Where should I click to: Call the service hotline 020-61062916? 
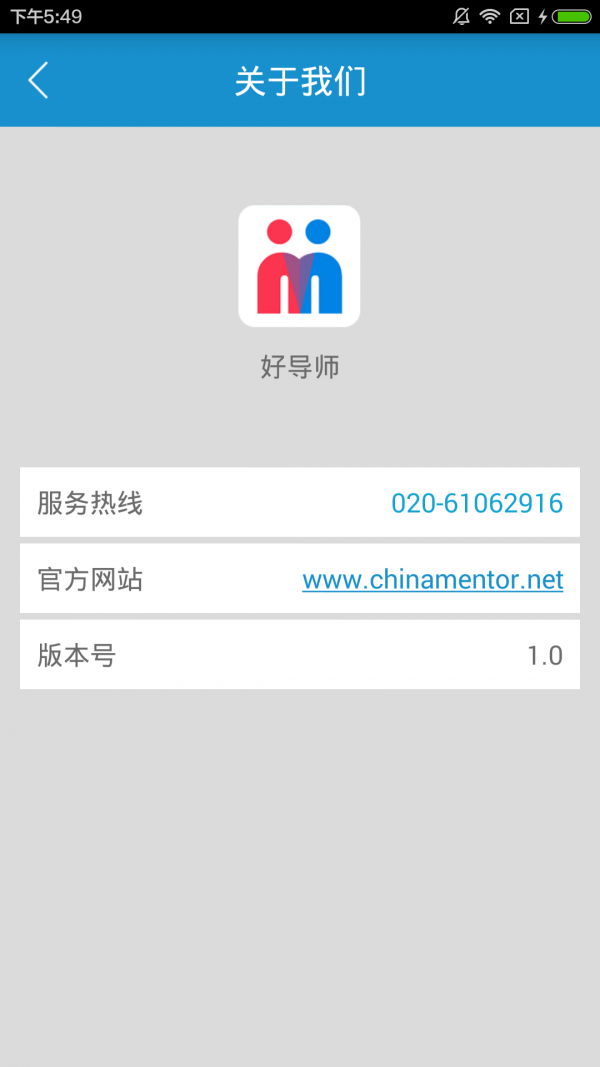(476, 503)
